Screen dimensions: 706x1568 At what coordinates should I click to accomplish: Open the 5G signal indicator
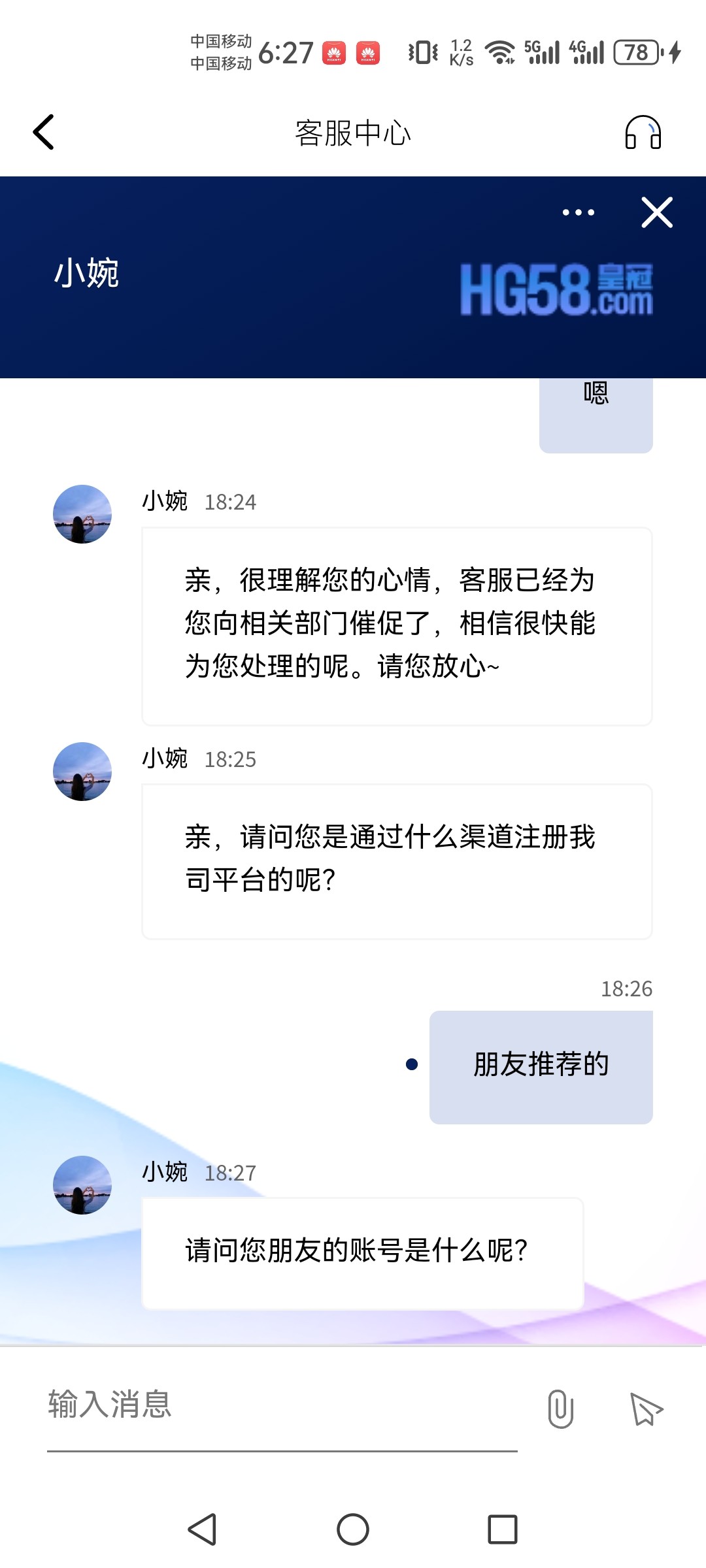coord(543,54)
